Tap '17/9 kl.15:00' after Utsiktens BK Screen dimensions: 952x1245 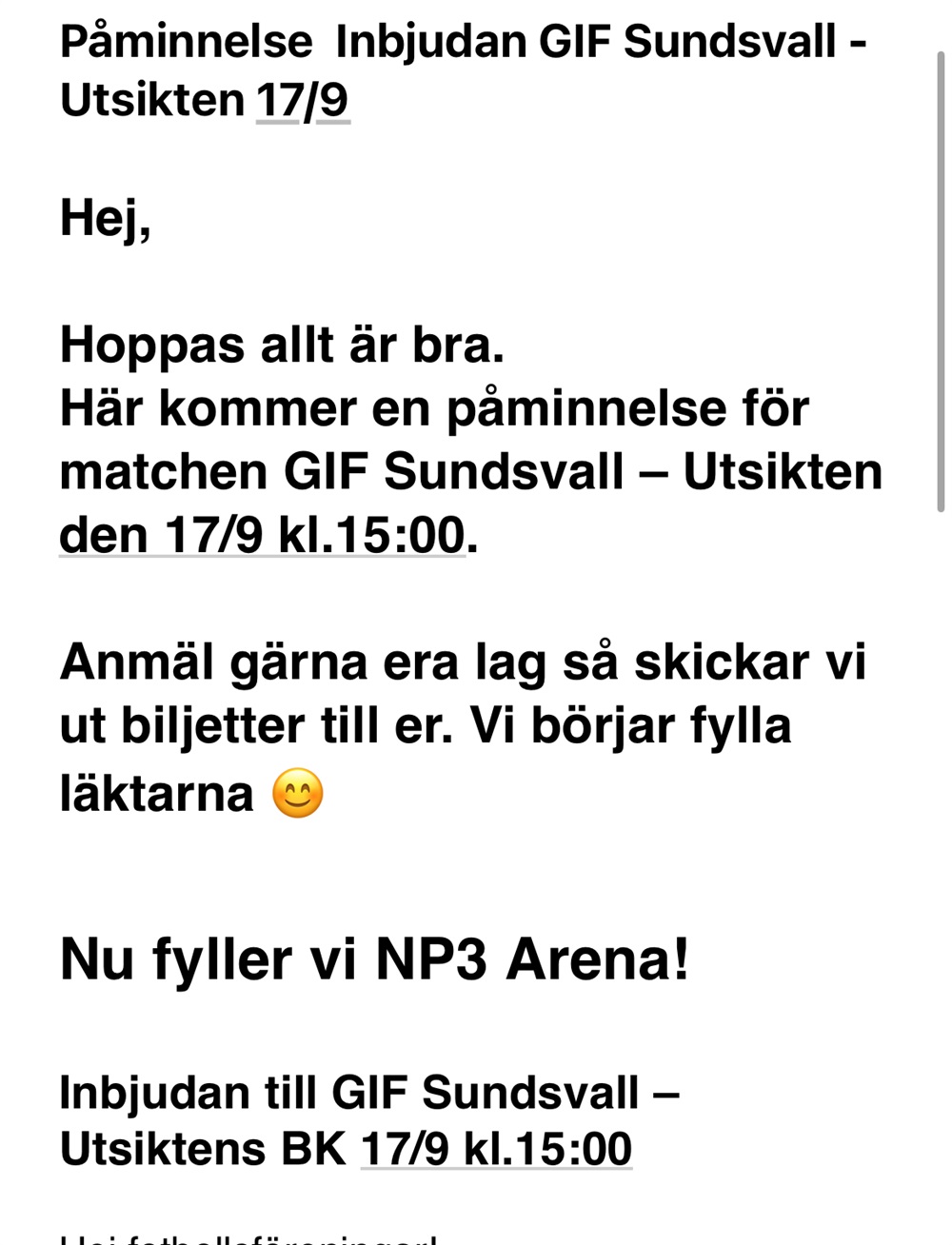click(x=496, y=1149)
